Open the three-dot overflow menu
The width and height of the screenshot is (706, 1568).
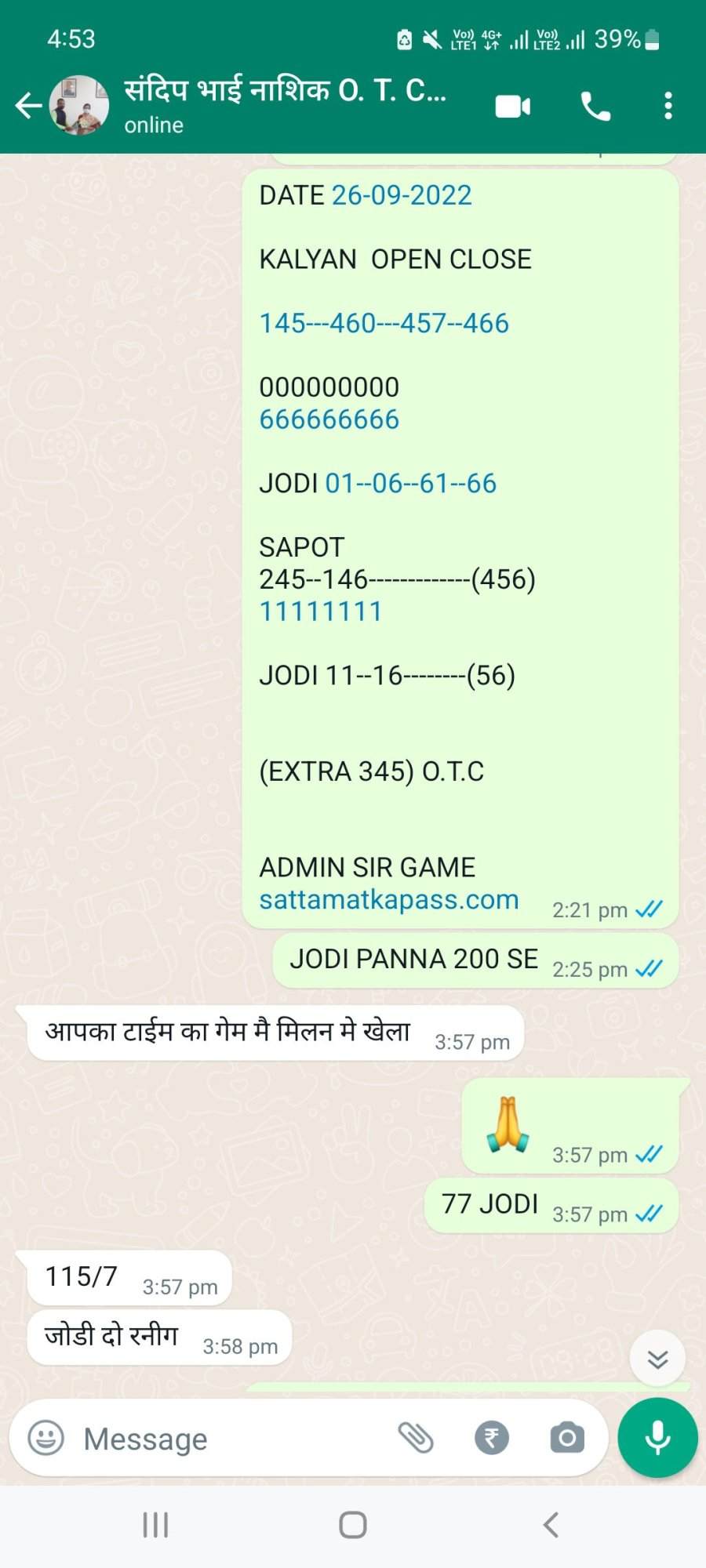[x=668, y=106]
